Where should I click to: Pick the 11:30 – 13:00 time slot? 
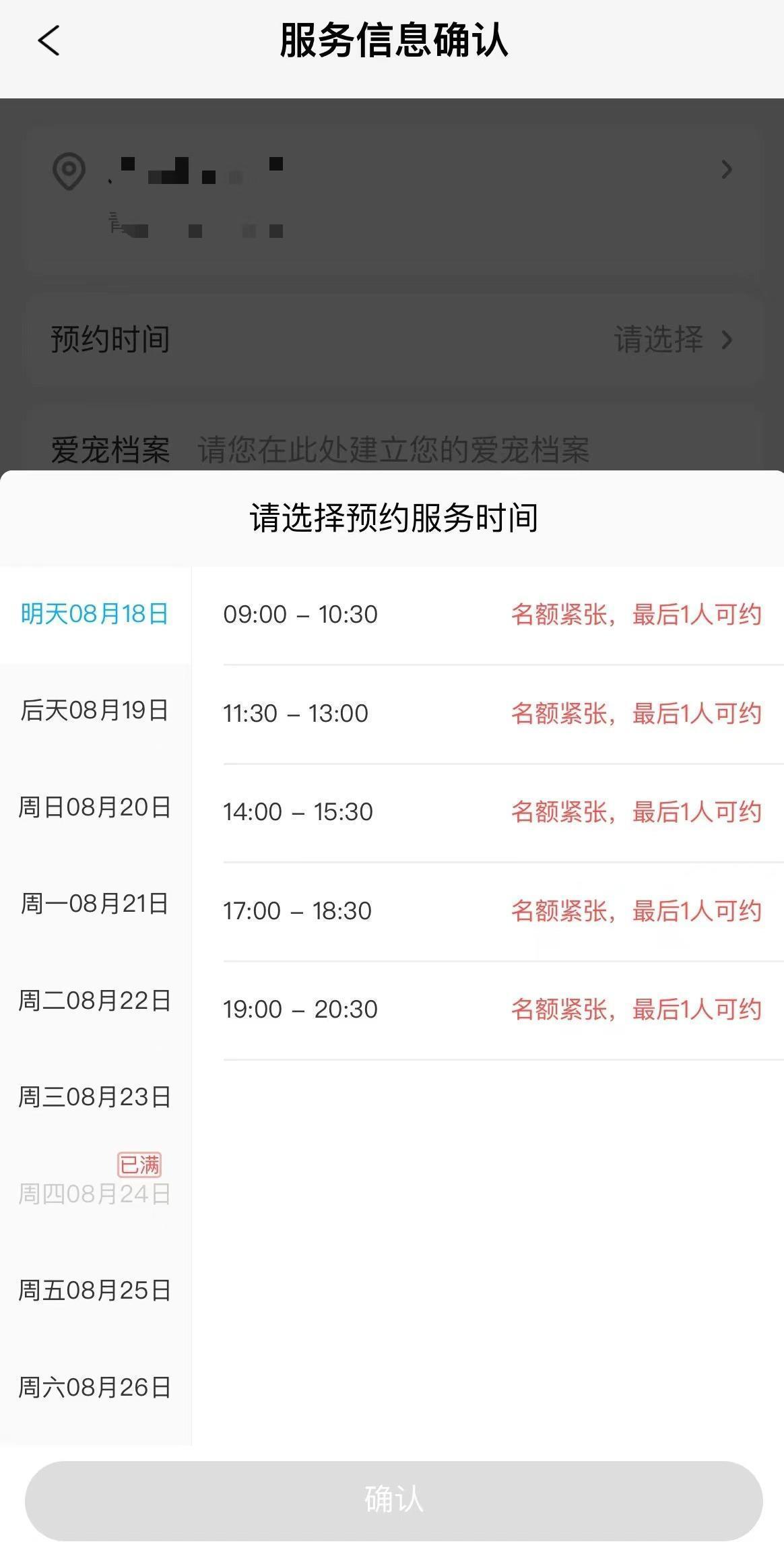[x=492, y=714]
